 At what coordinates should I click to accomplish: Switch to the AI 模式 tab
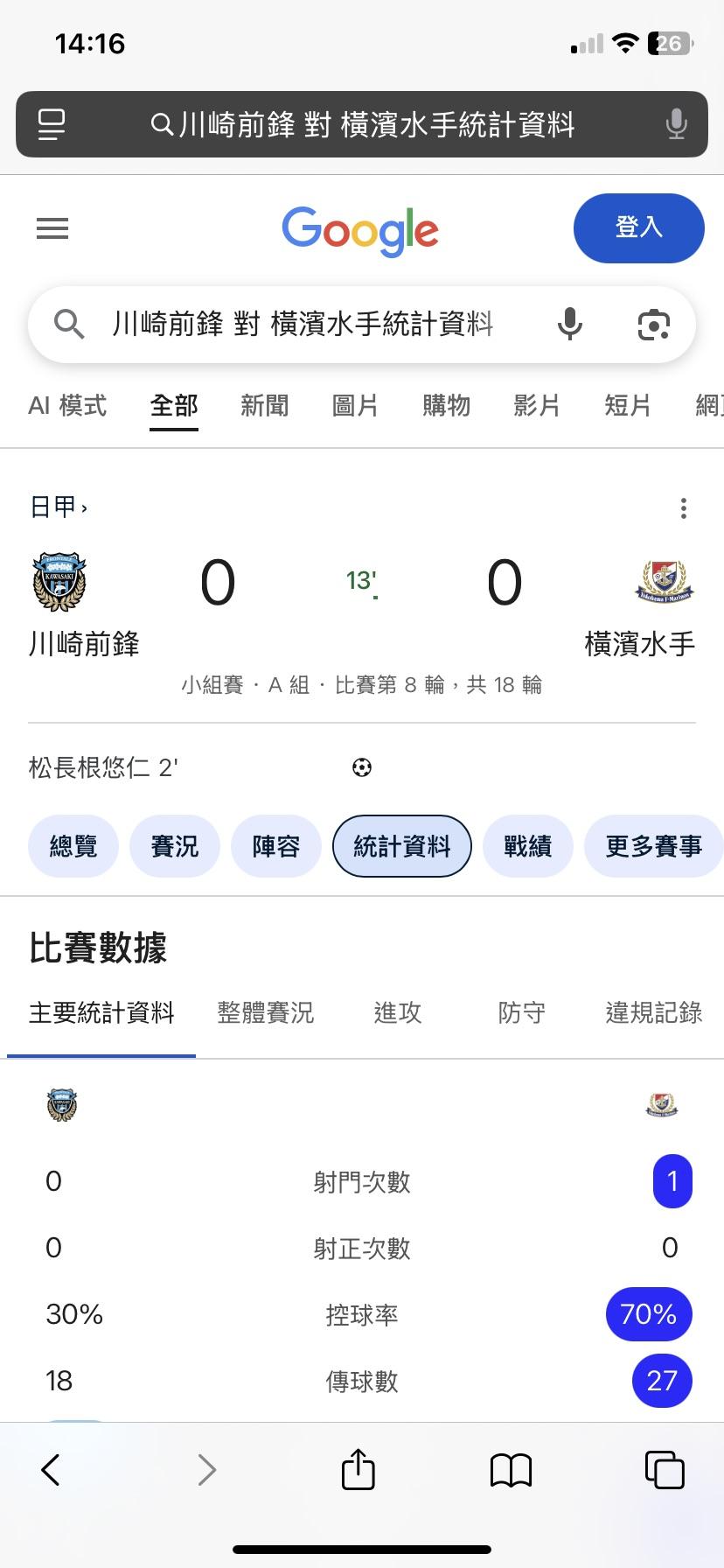coord(67,406)
